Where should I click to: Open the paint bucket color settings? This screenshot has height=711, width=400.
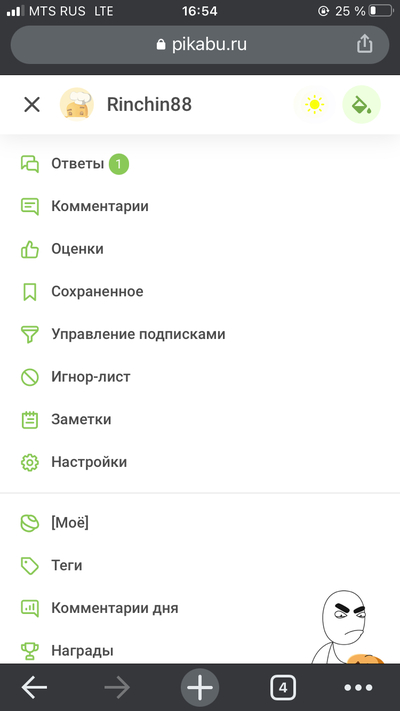(361, 105)
